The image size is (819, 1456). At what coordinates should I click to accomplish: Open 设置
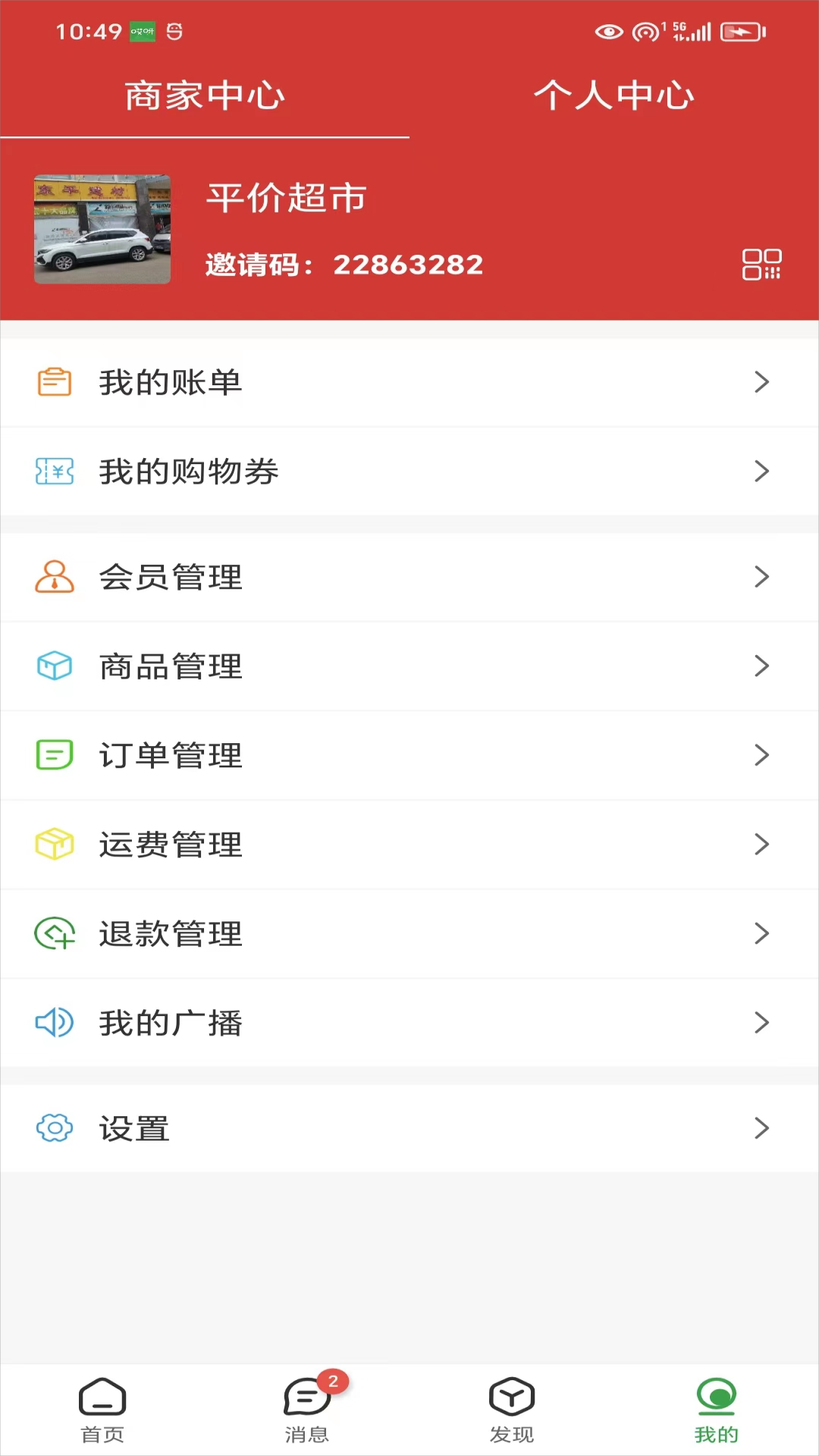pyautogui.click(x=409, y=1128)
